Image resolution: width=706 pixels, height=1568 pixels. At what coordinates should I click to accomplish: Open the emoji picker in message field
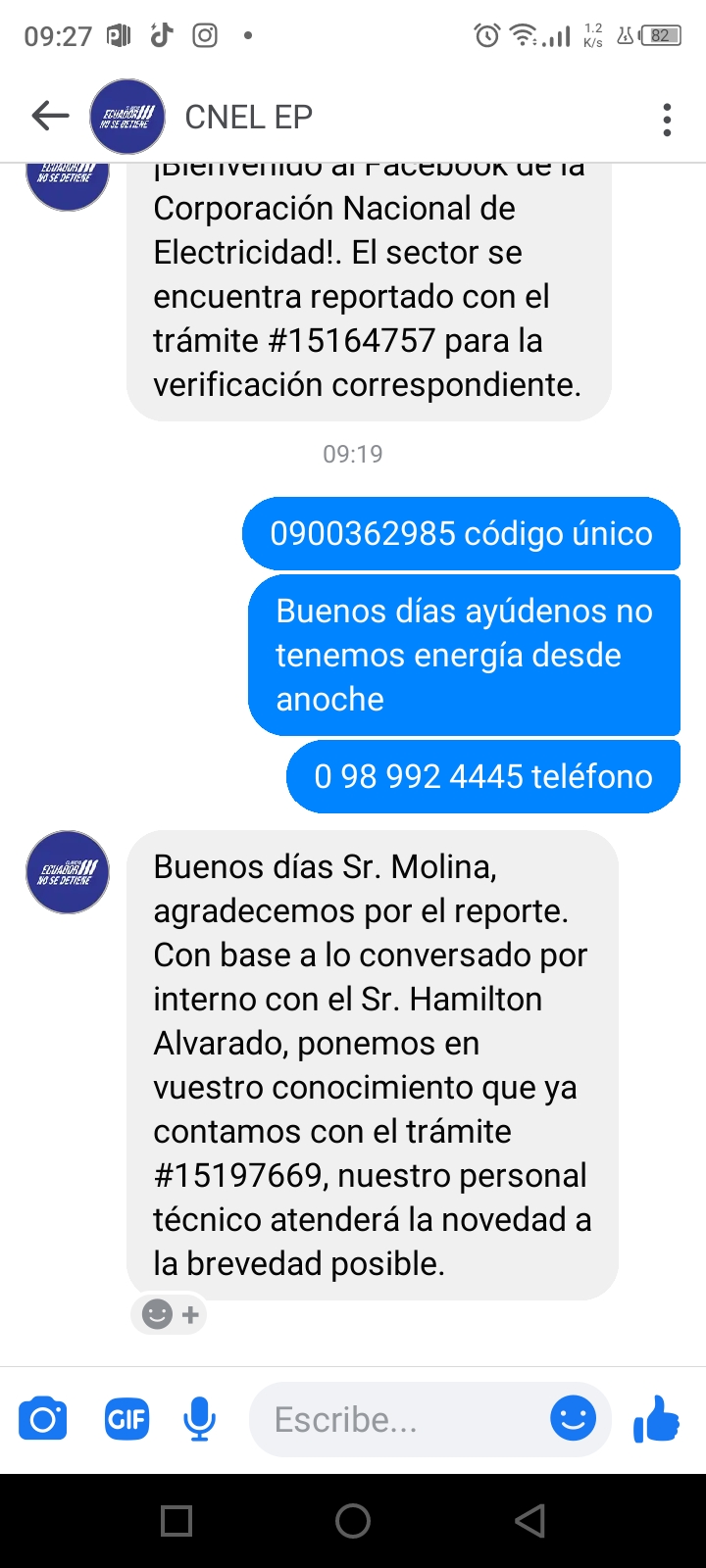(x=573, y=1418)
